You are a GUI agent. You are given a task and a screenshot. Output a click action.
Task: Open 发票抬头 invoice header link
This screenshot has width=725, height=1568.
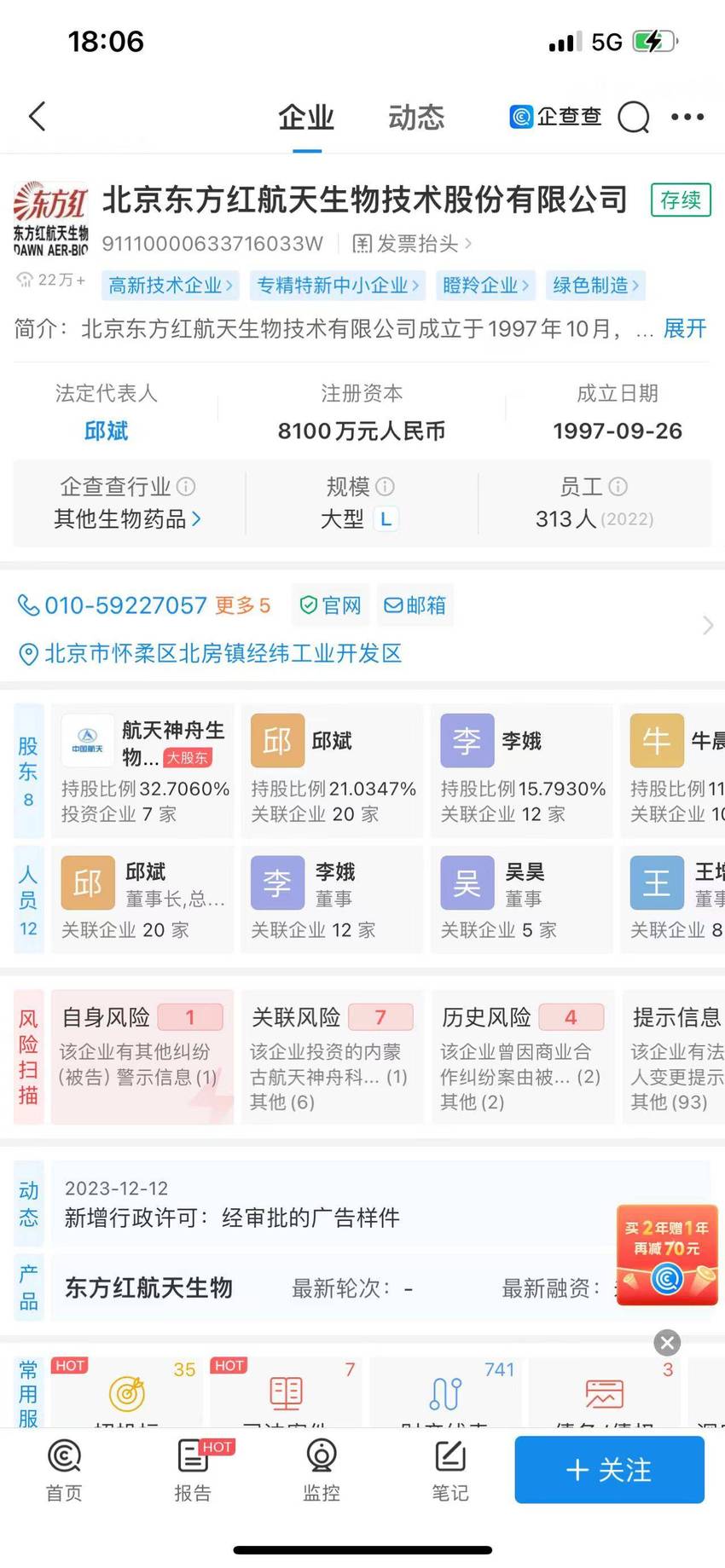pos(413,244)
